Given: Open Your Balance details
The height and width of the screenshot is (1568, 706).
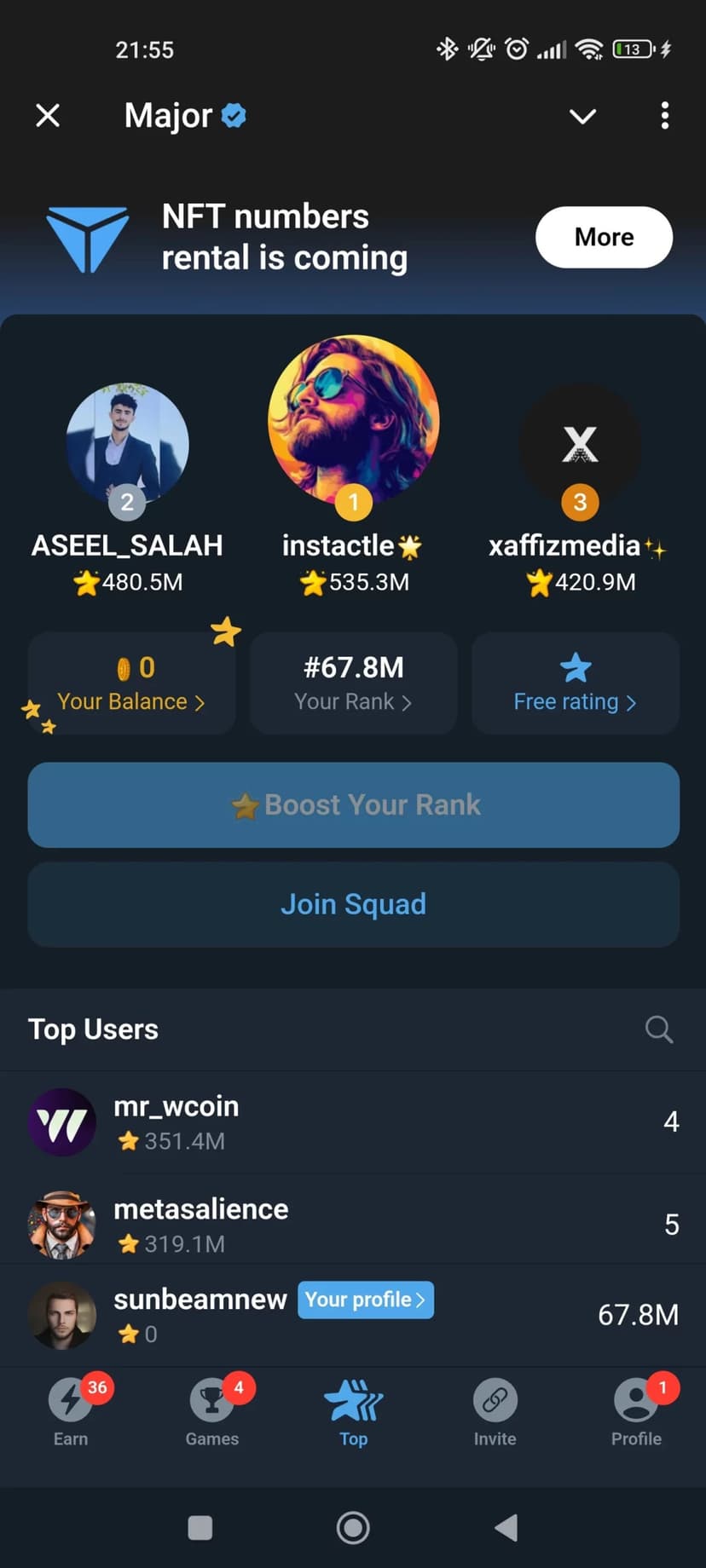Looking at the screenshot, I should [131, 684].
